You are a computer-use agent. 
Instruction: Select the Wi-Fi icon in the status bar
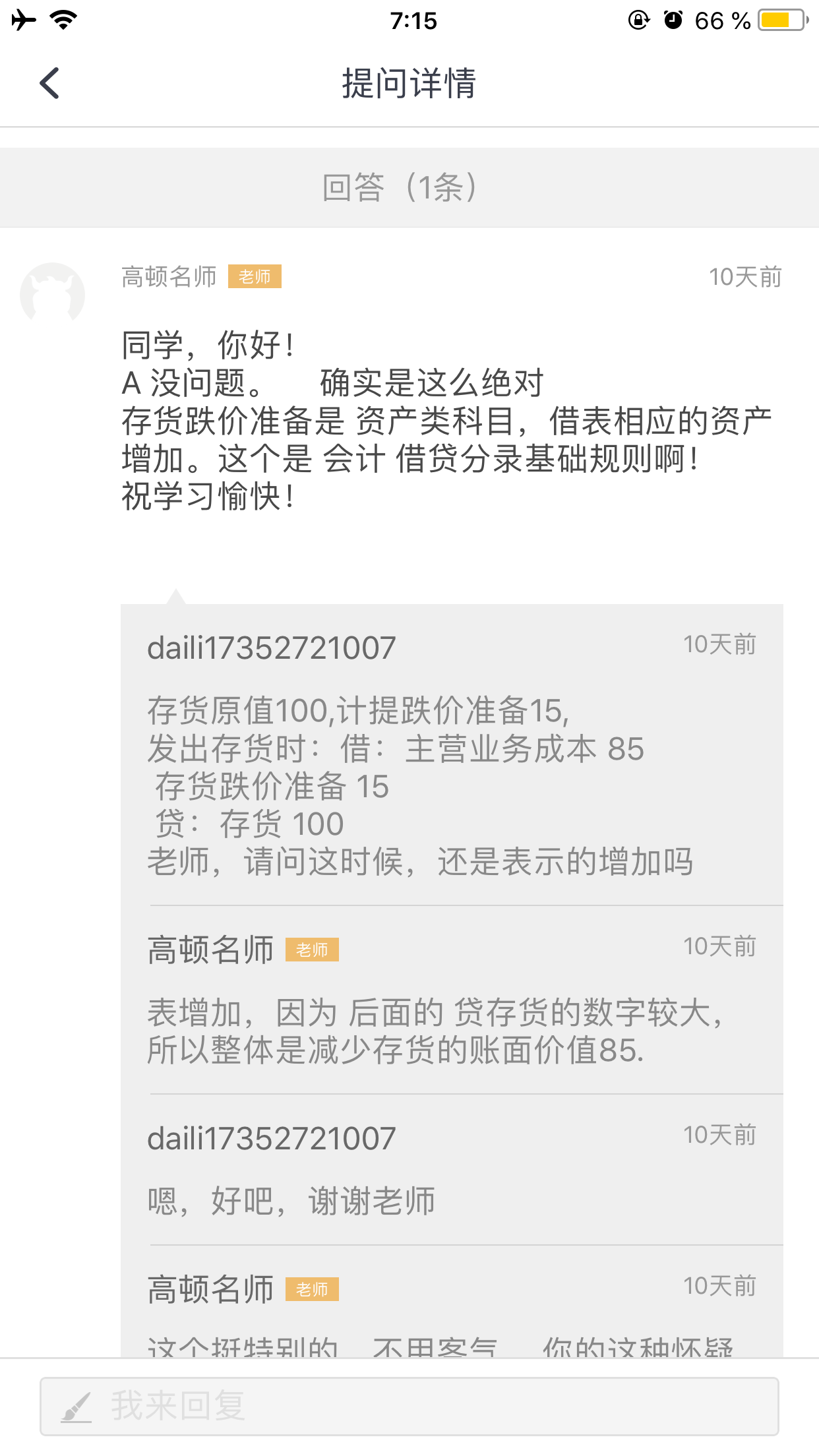[63, 20]
